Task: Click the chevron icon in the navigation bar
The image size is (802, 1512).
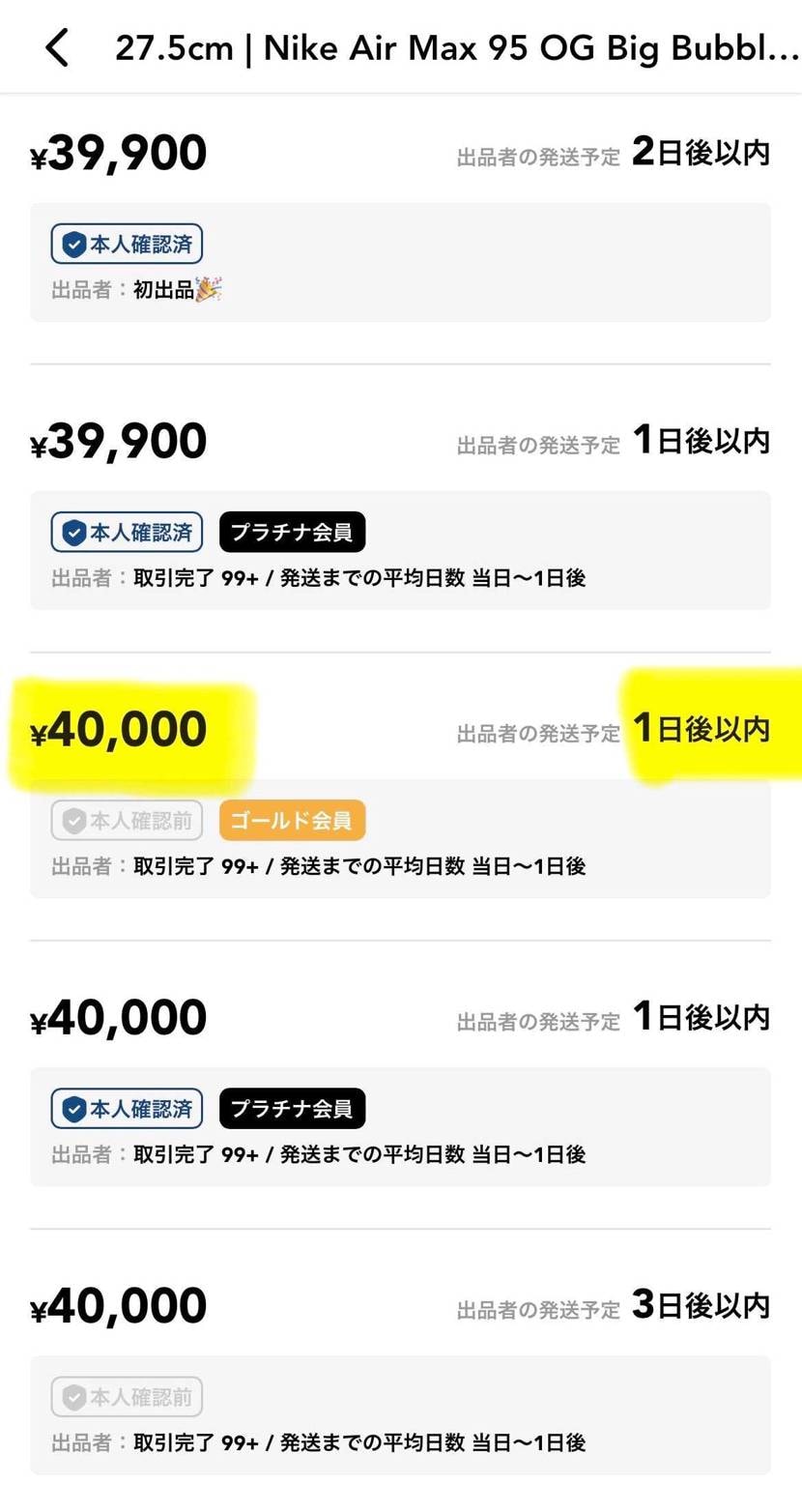Action: pyautogui.click(x=57, y=45)
